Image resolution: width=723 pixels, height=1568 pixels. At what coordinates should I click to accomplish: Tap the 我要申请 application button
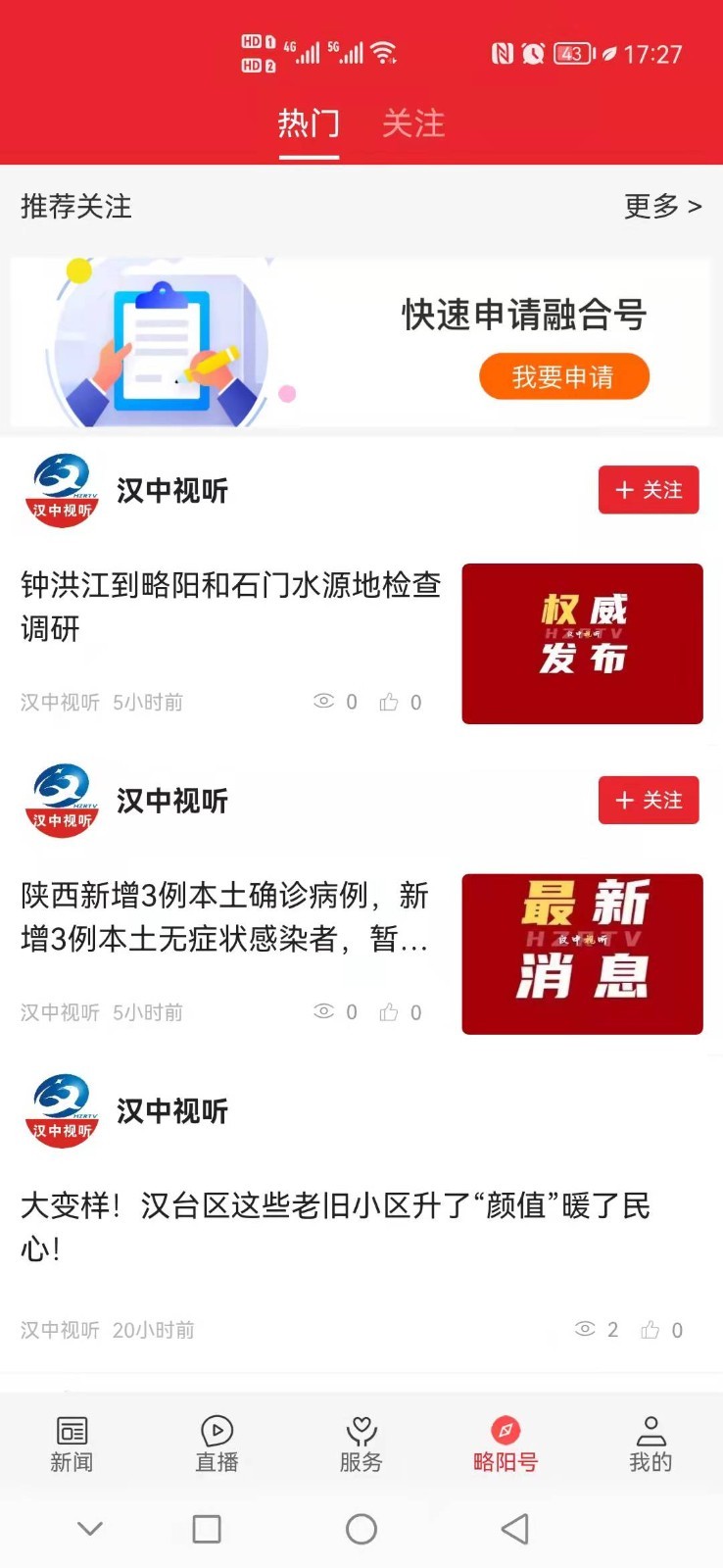point(563,376)
